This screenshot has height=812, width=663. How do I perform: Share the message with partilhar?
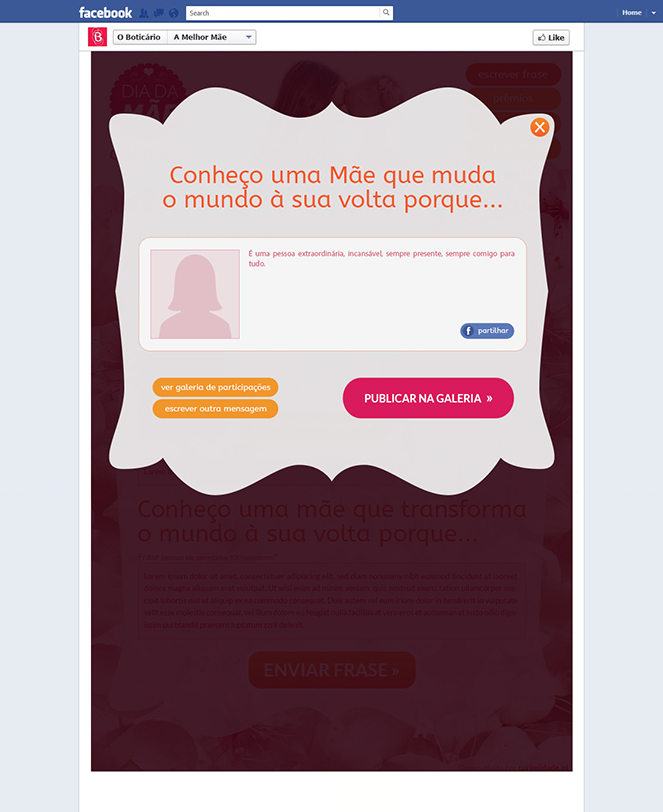tap(487, 331)
